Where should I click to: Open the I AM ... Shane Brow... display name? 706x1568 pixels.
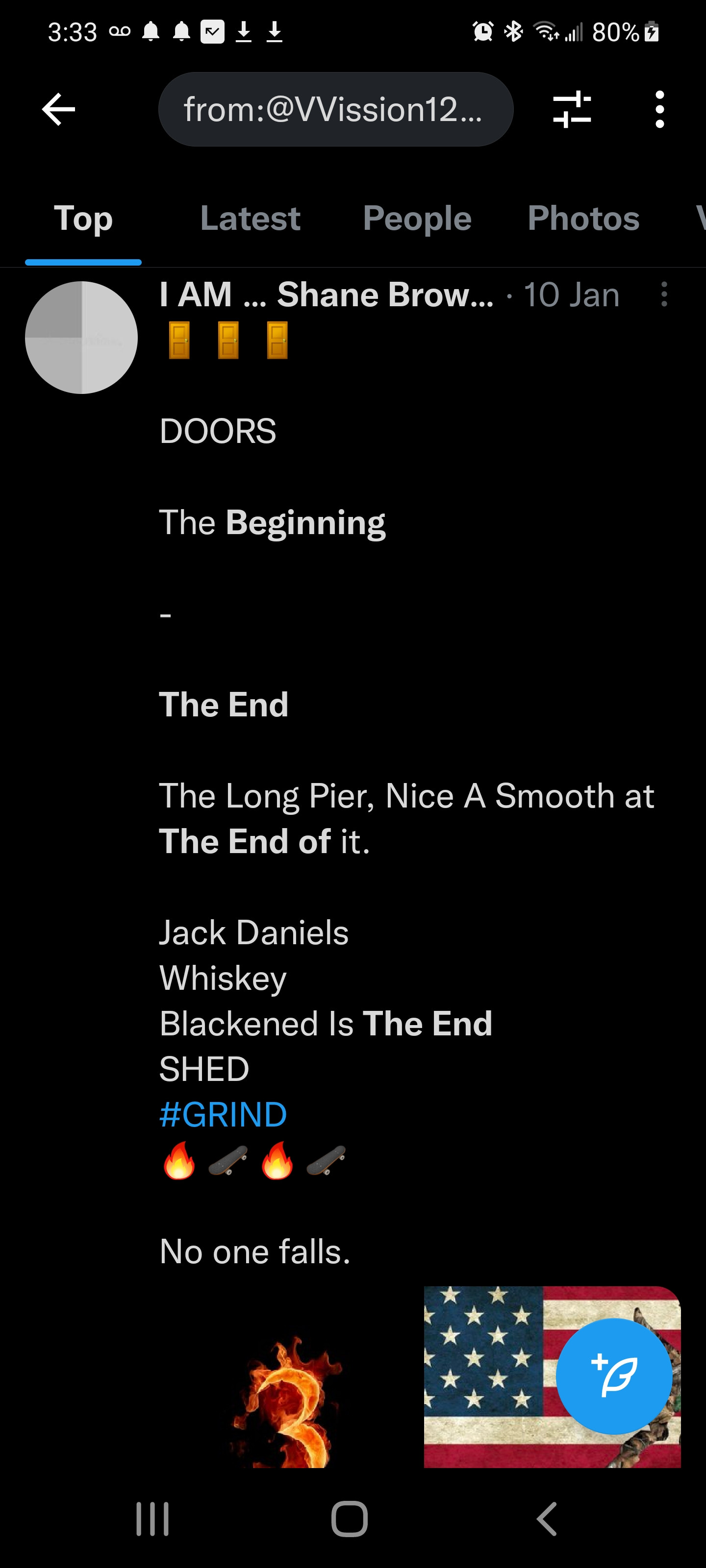(326, 294)
